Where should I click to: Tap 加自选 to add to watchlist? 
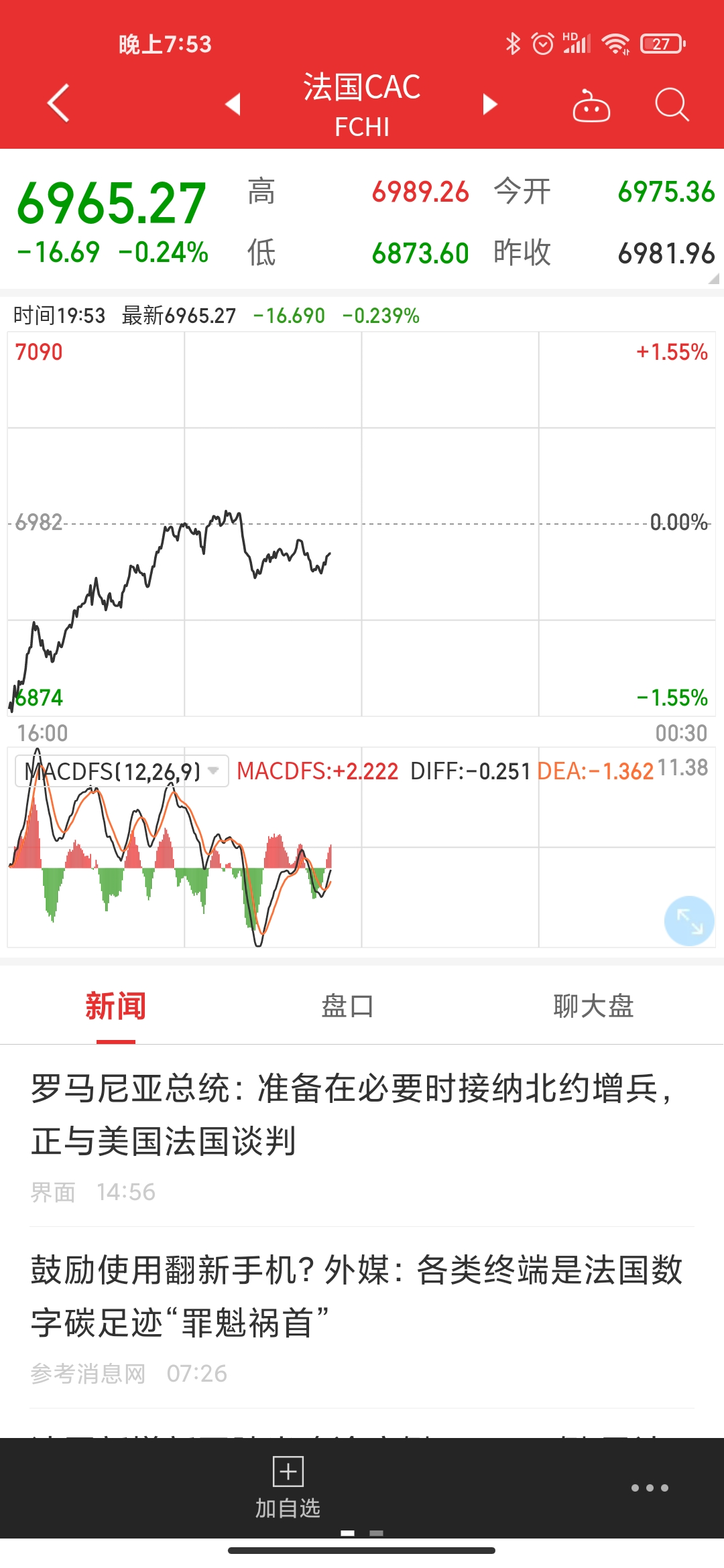click(x=288, y=1486)
